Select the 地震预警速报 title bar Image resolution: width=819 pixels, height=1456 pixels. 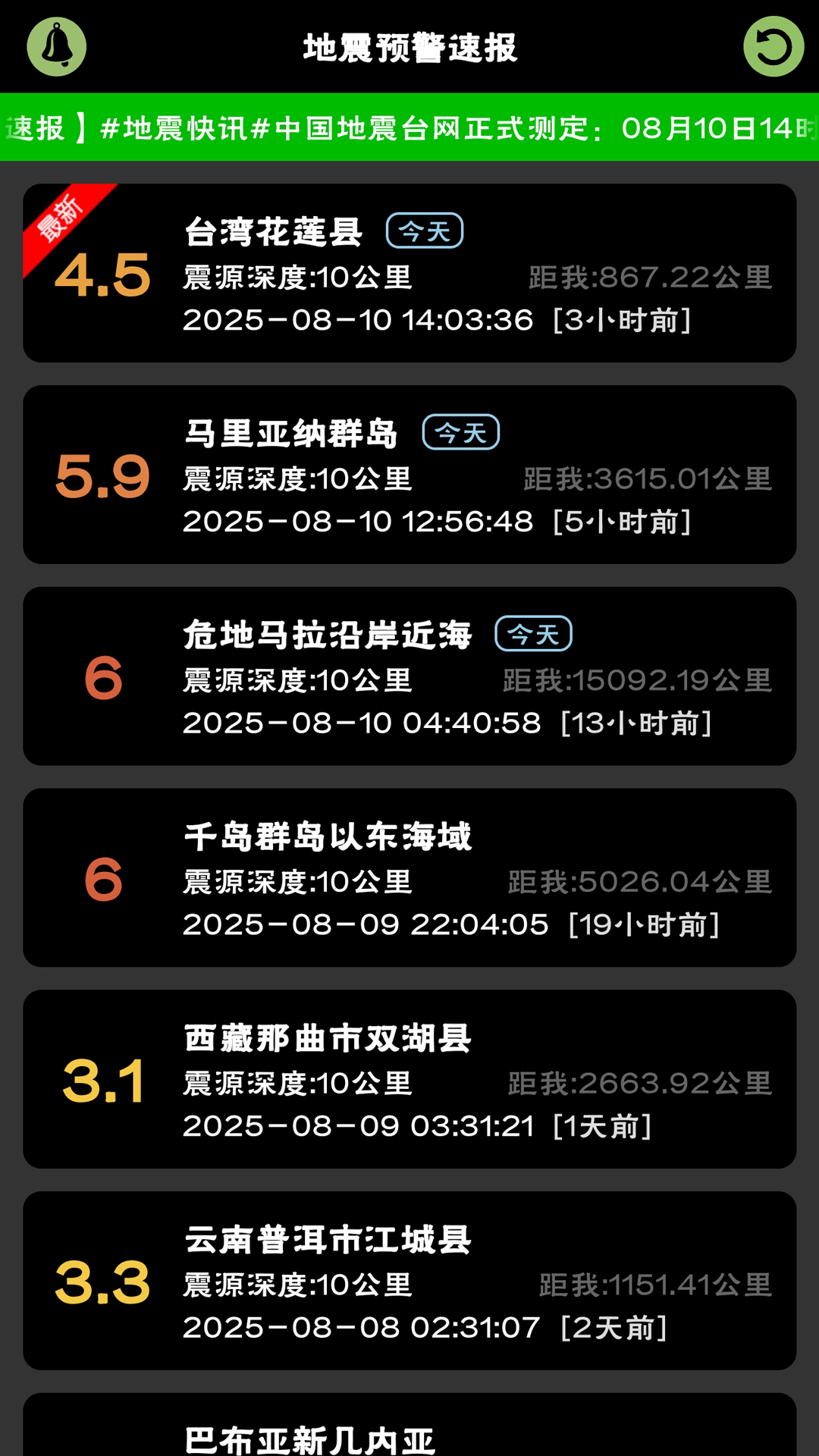[x=409, y=47]
